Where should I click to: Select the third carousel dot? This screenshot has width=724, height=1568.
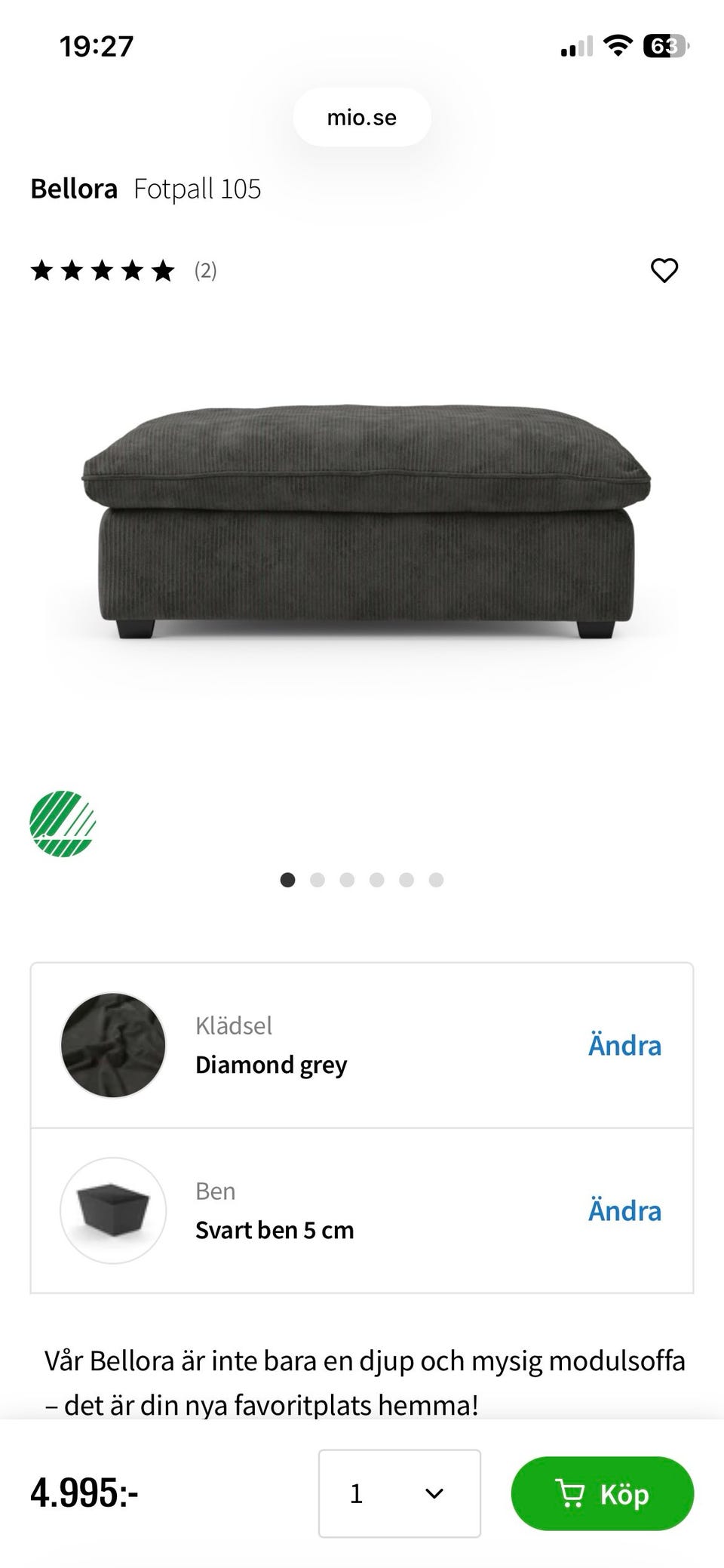pos(347,880)
